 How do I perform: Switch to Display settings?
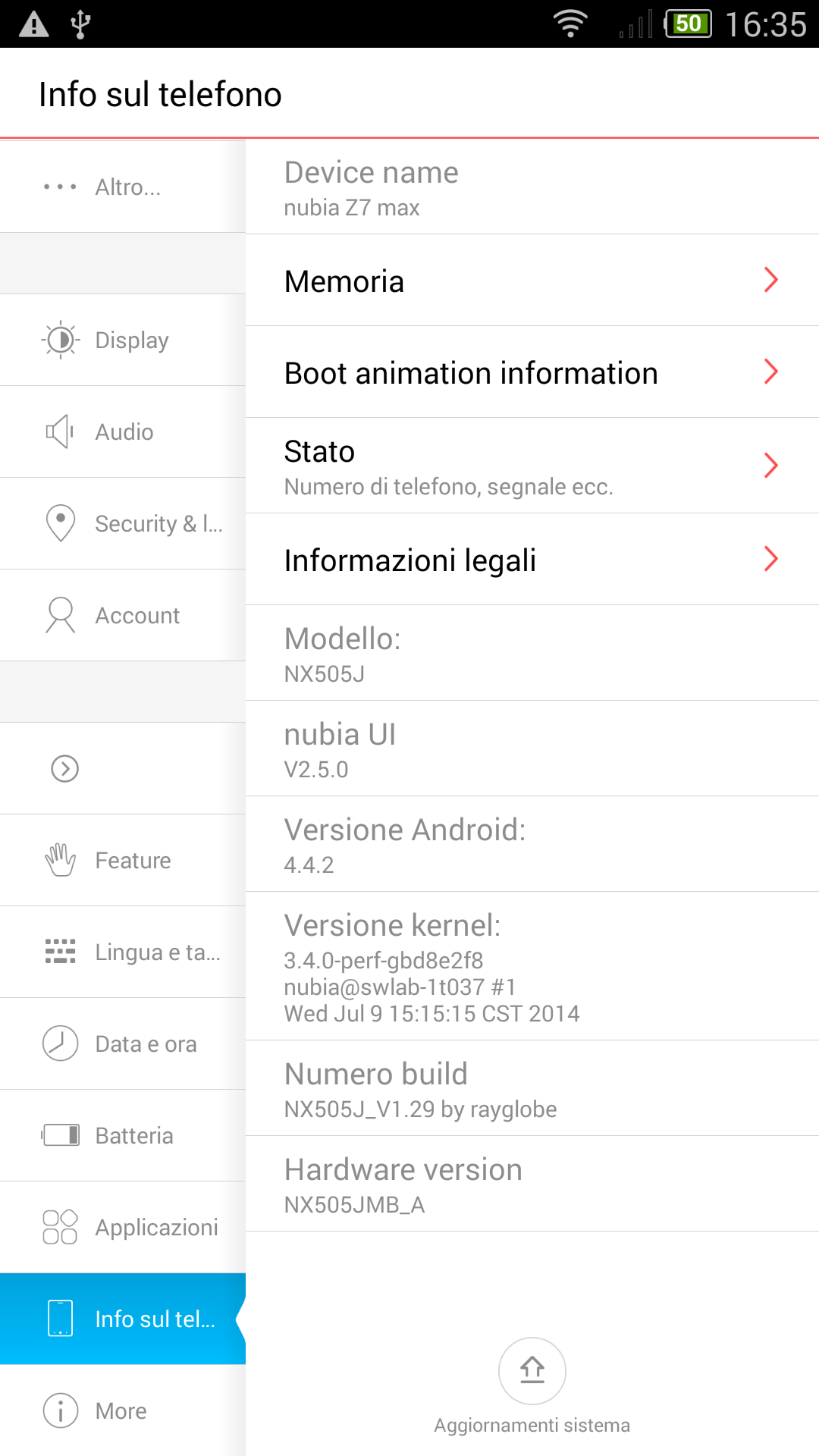(123, 340)
